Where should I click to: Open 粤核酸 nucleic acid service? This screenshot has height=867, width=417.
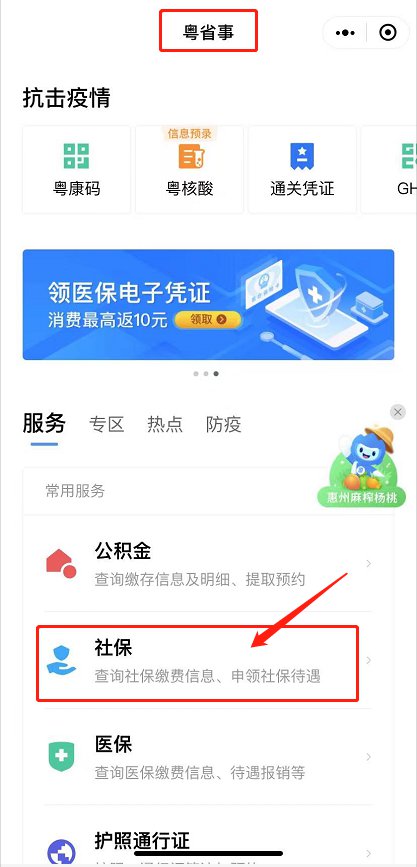tap(190, 170)
